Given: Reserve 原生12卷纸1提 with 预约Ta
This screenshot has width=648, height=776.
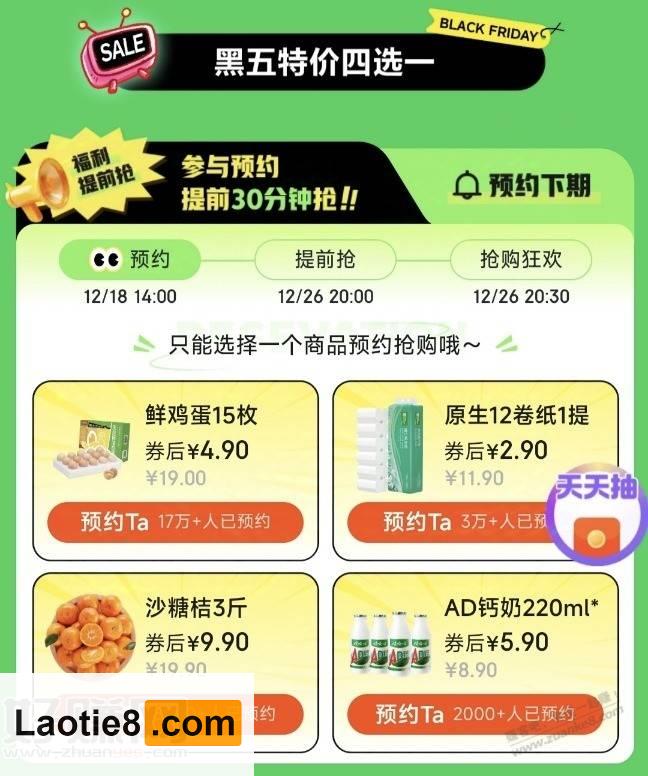Looking at the screenshot, I should coord(450,522).
